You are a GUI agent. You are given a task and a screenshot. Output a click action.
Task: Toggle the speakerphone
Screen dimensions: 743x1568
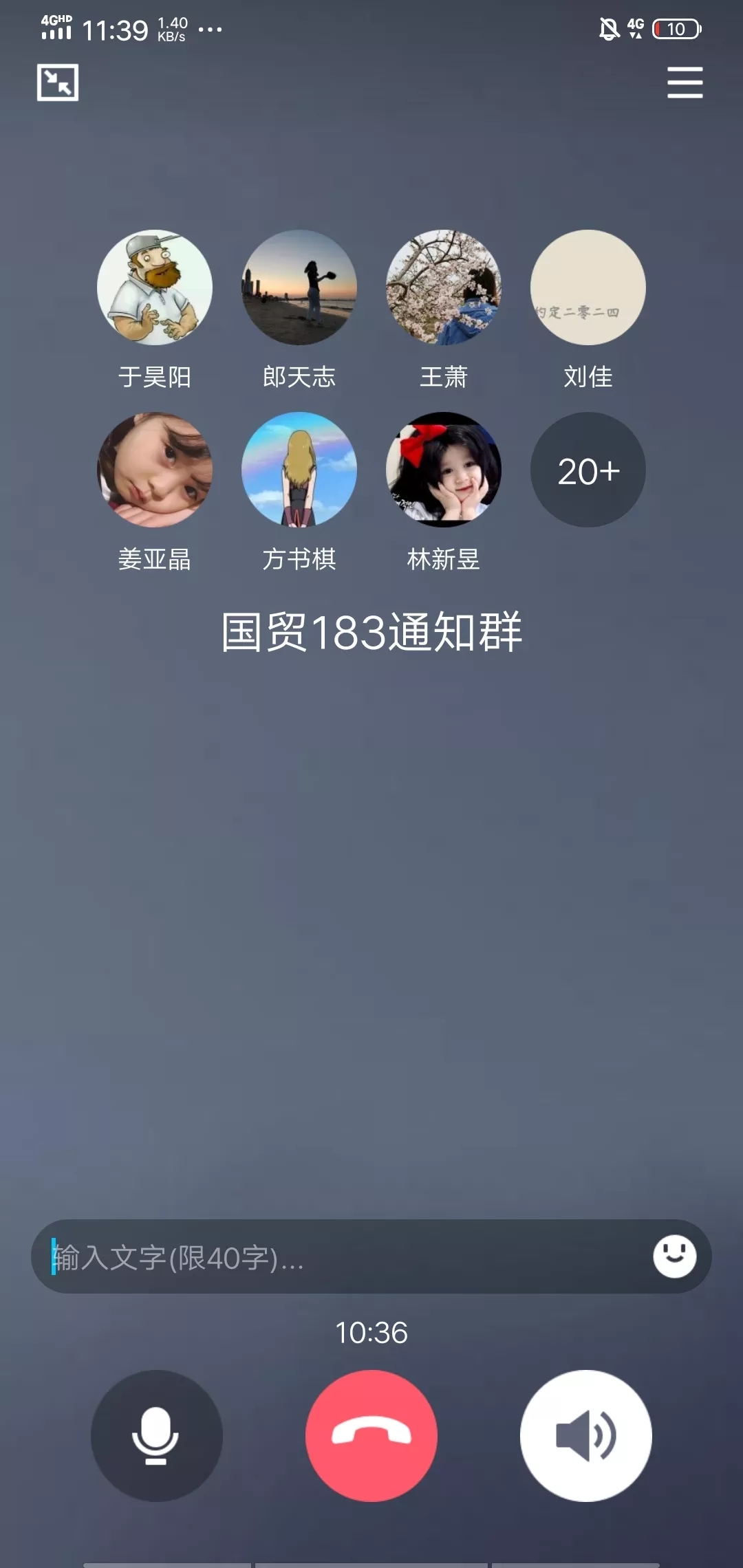pos(585,1435)
